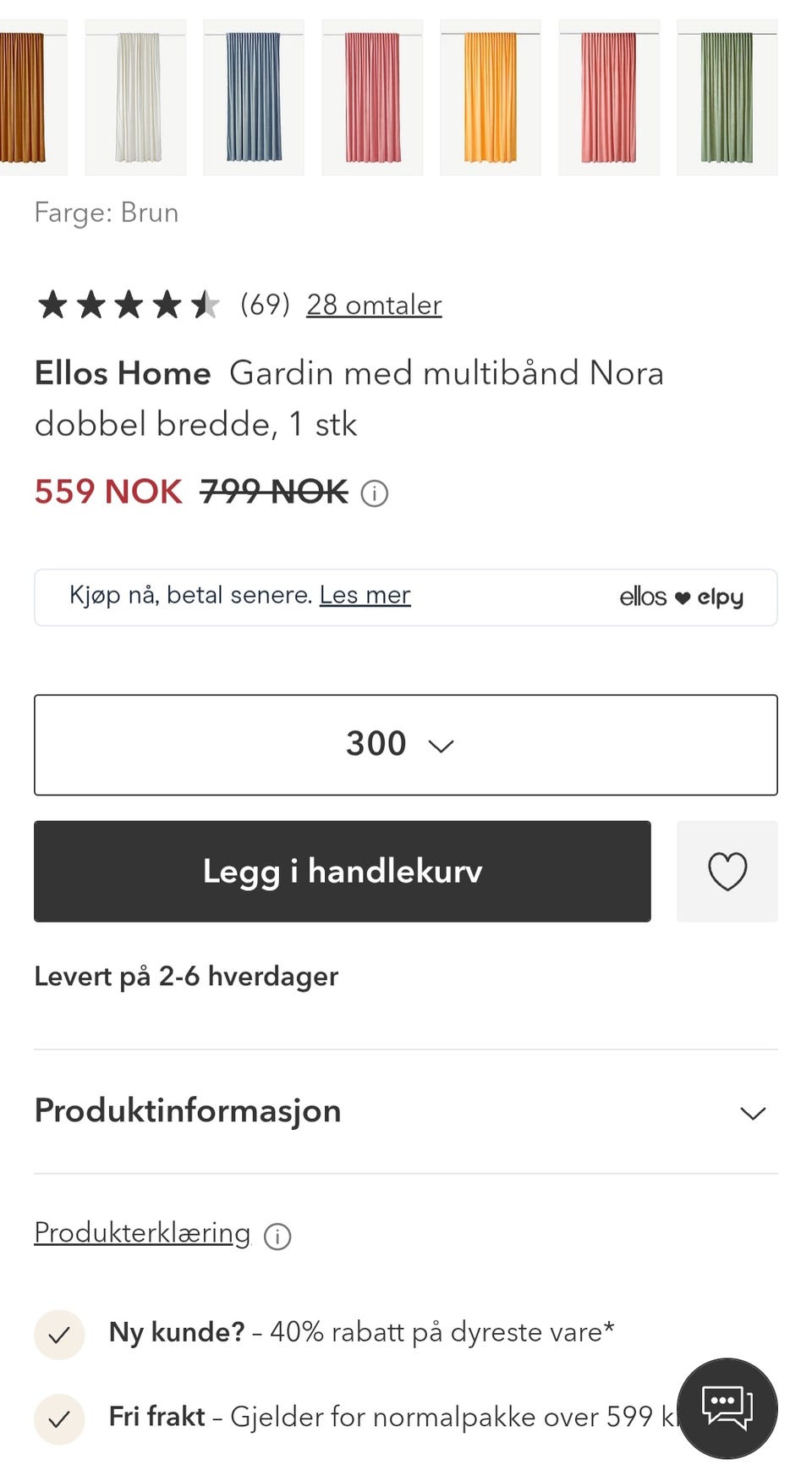Click the checkmark beside Fri frakt

pos(58,1419)
